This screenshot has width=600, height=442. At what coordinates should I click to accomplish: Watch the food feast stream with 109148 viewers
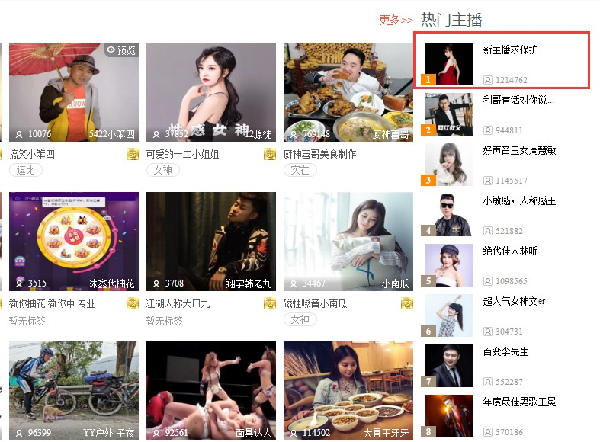pos(348,92)
